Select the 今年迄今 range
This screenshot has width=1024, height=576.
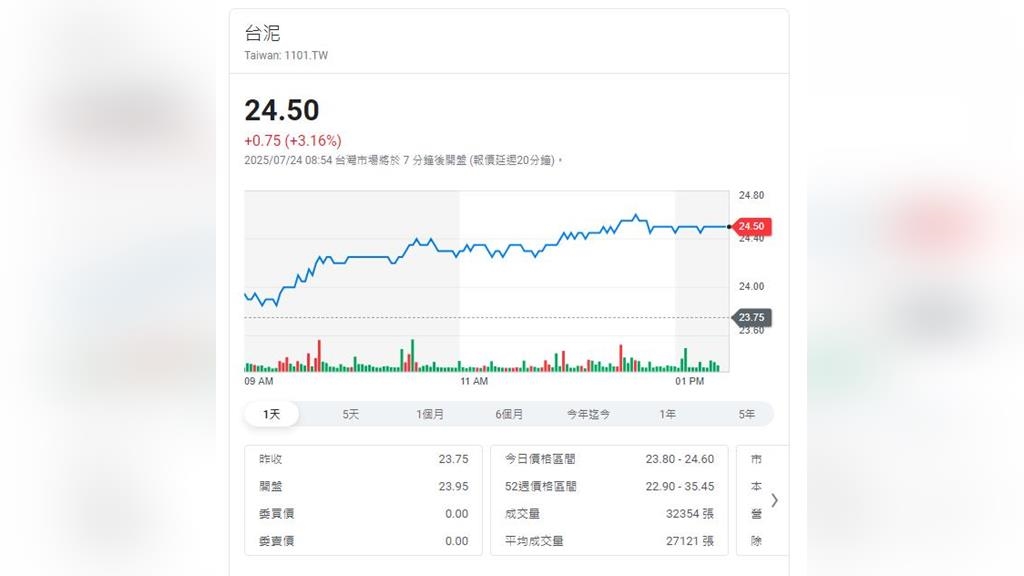(588, 414)
